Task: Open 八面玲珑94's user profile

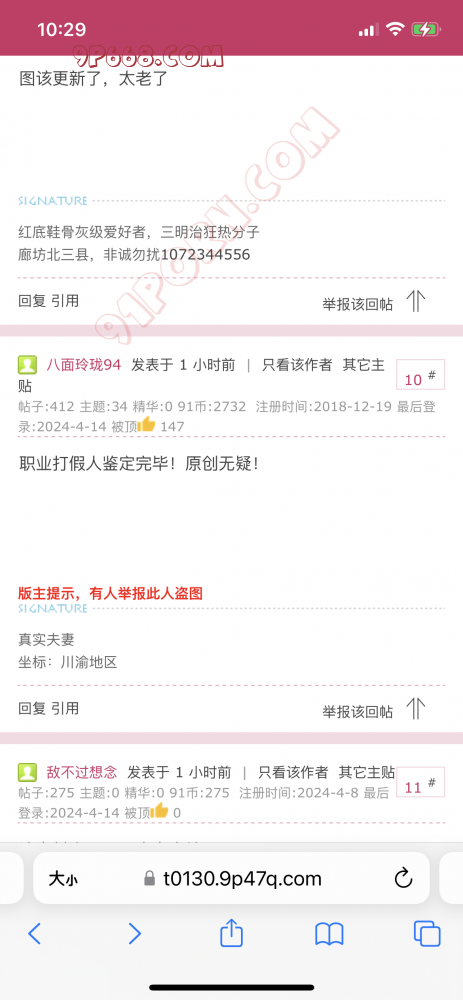Action: click(x=84, y=365)
